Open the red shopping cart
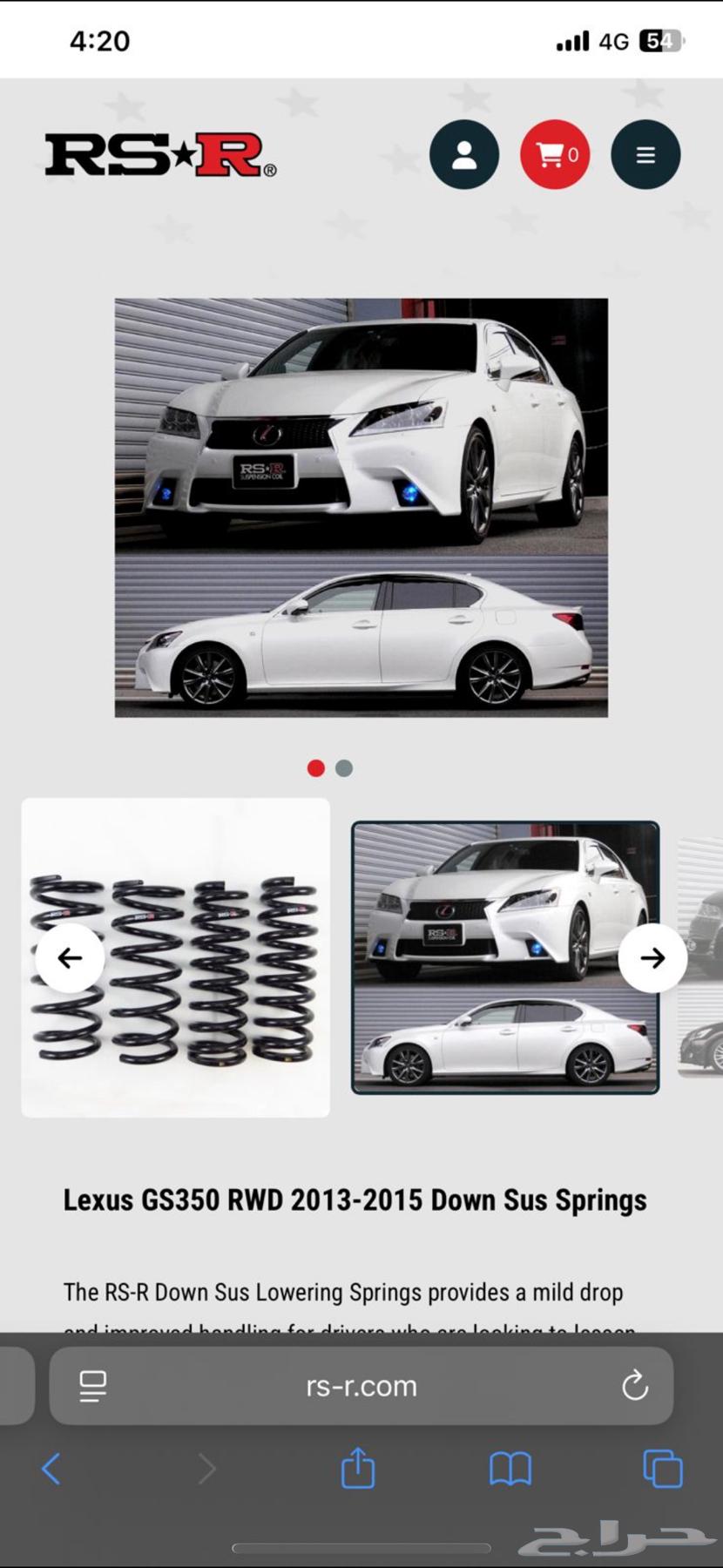This screenshot has height=1568, width=723. [x=555, y=155]
